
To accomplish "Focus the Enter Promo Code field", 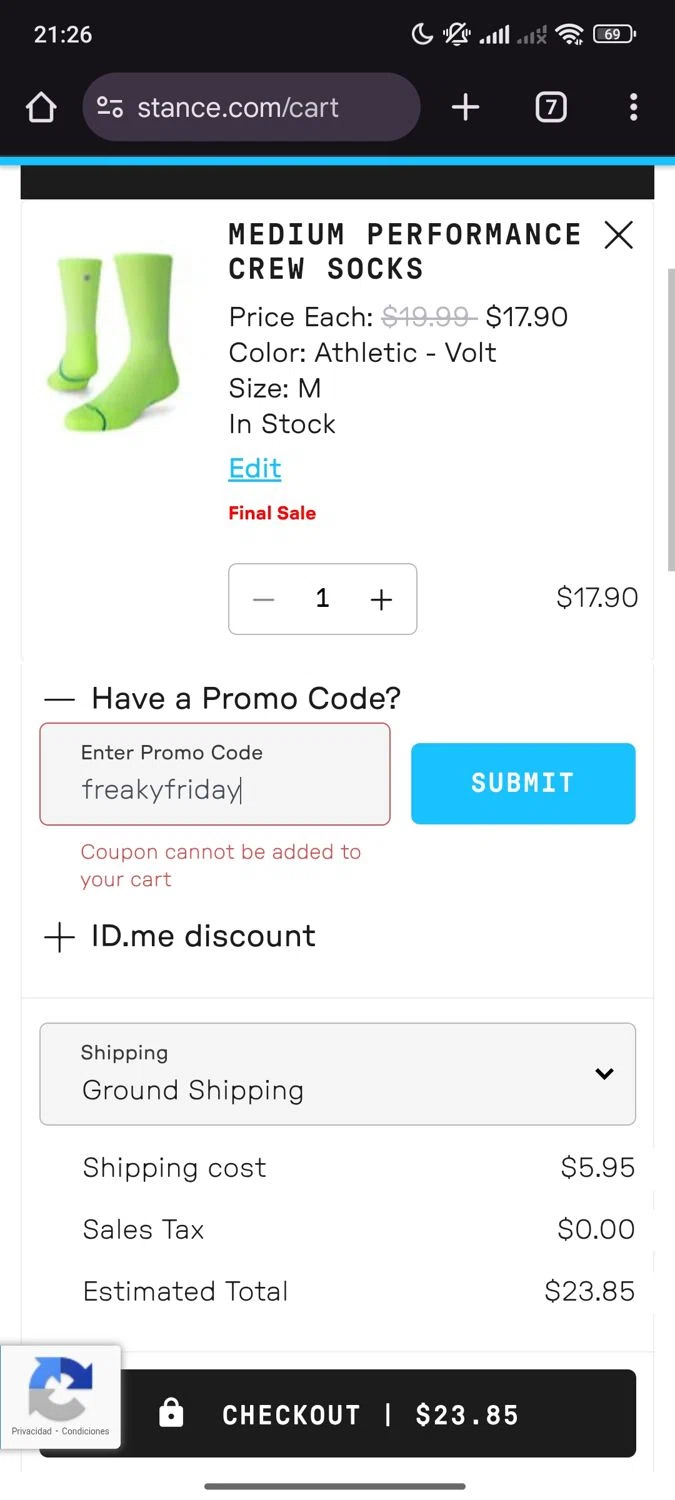I will tap(215, 775).
